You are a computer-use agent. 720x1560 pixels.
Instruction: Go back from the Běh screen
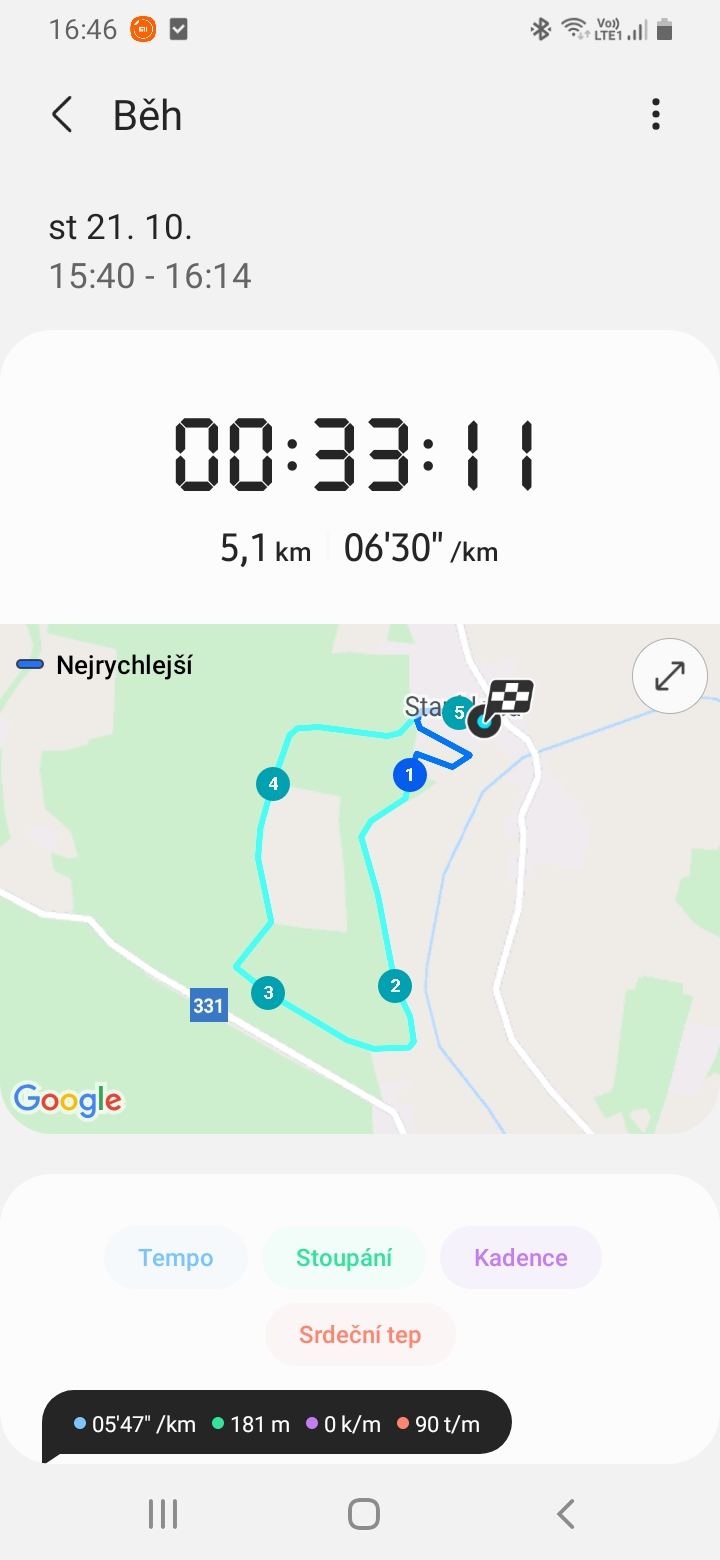[62, 115]
